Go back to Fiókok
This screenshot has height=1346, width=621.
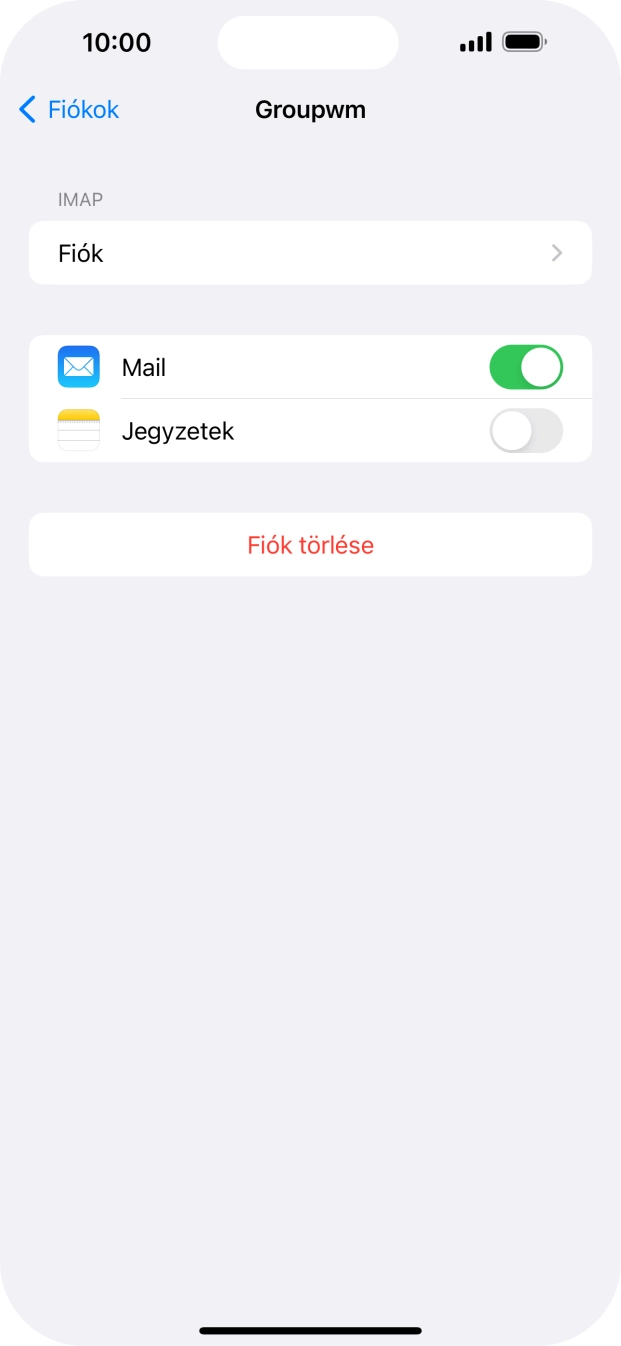click(x=69, y=110)
